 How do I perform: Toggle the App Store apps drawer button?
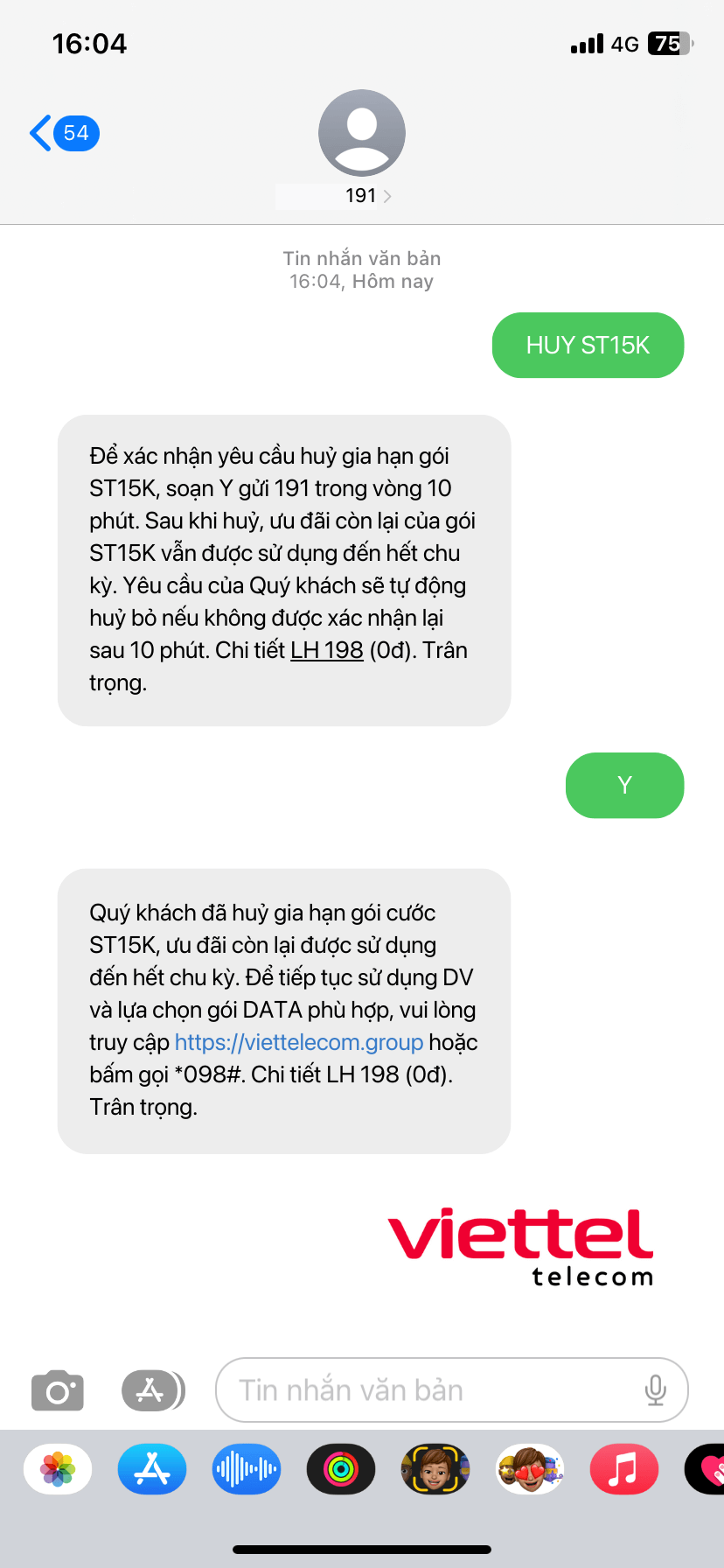pyautogui.click(x=152, y=1390)
